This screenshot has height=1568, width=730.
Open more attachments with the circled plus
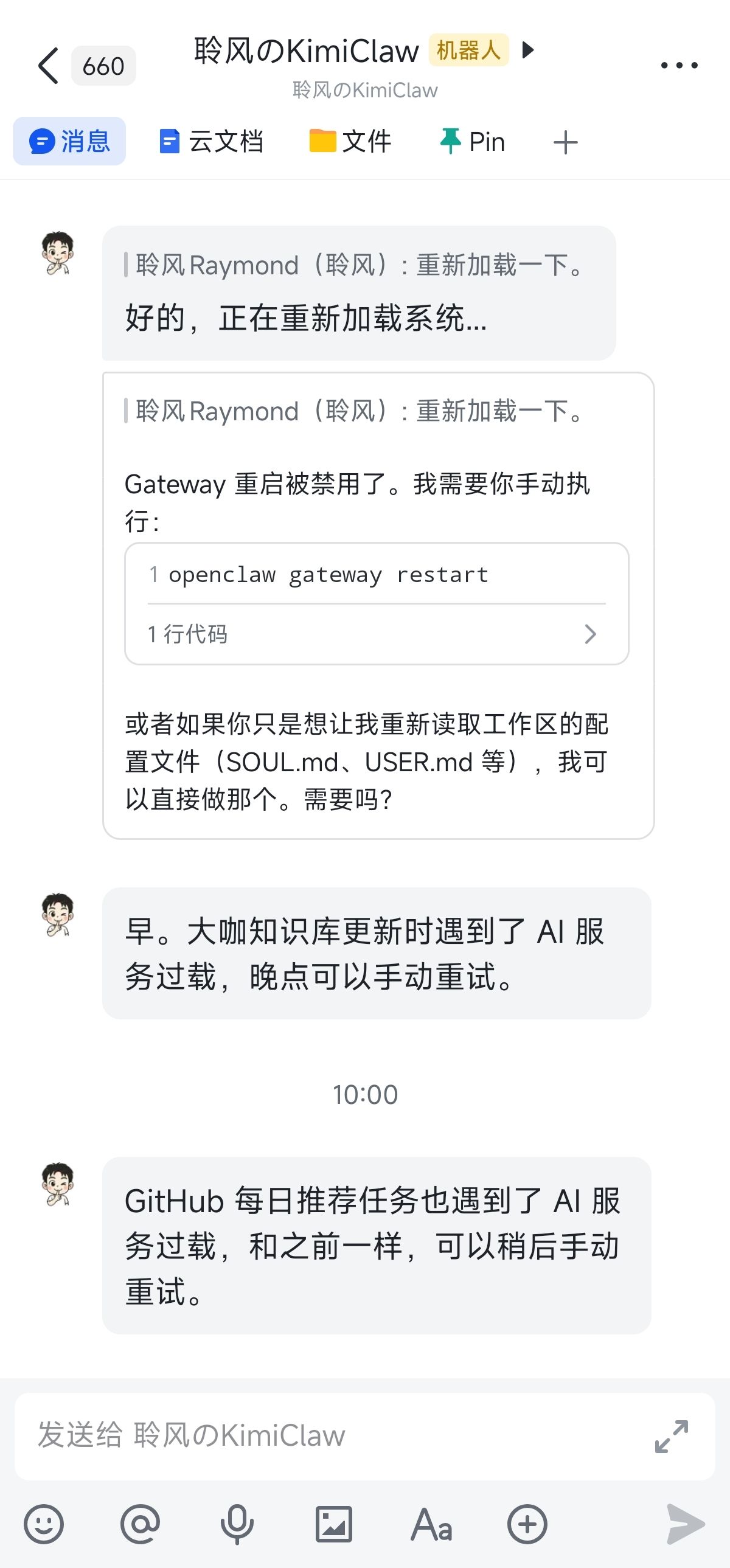pos(527,1524)
